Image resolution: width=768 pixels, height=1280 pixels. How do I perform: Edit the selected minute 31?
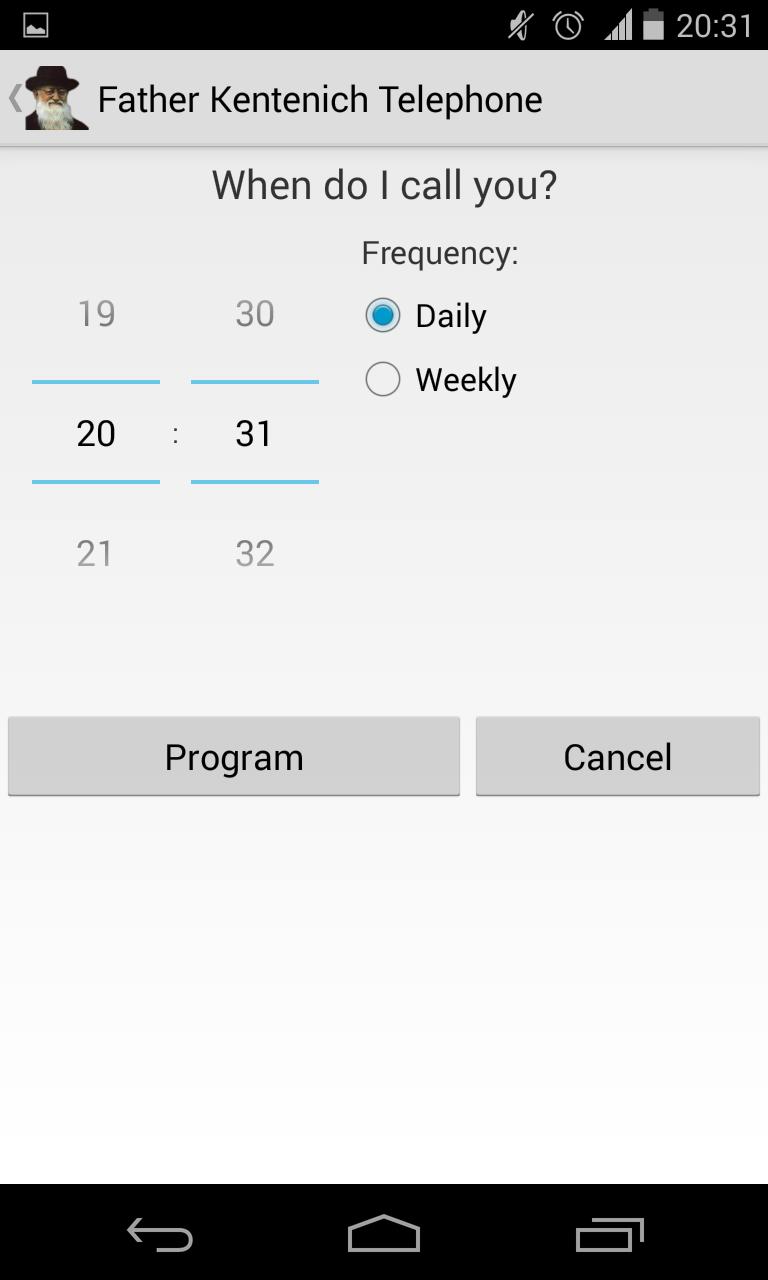tap(254, 433)
